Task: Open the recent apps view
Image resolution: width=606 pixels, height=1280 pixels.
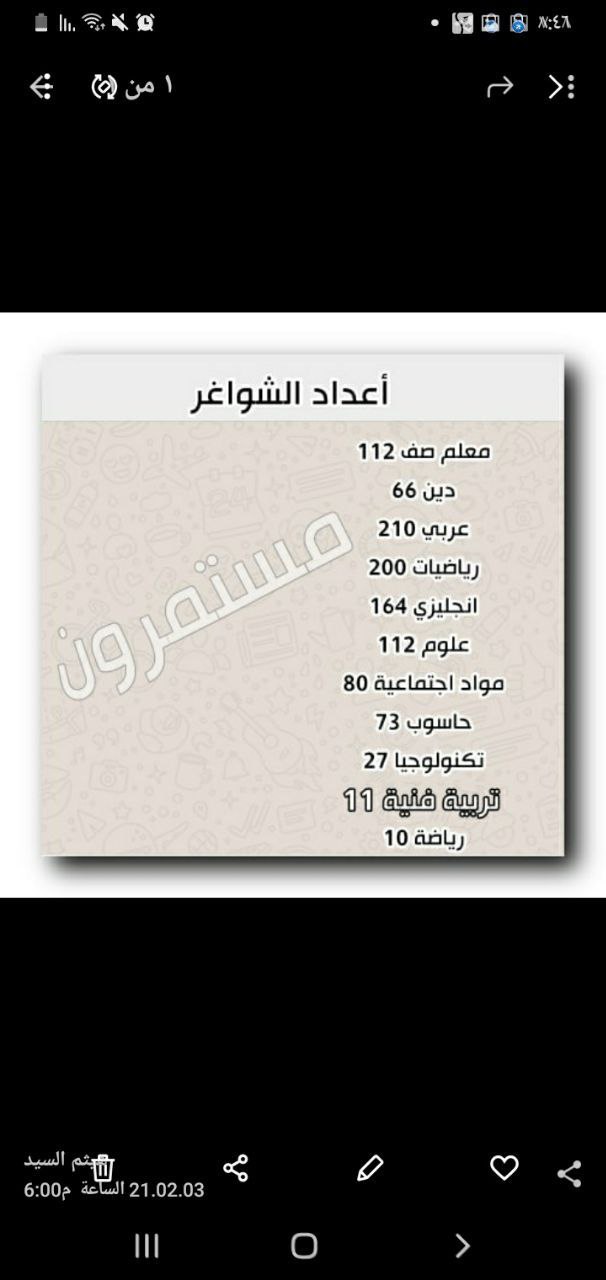Action: point(147,1245)
